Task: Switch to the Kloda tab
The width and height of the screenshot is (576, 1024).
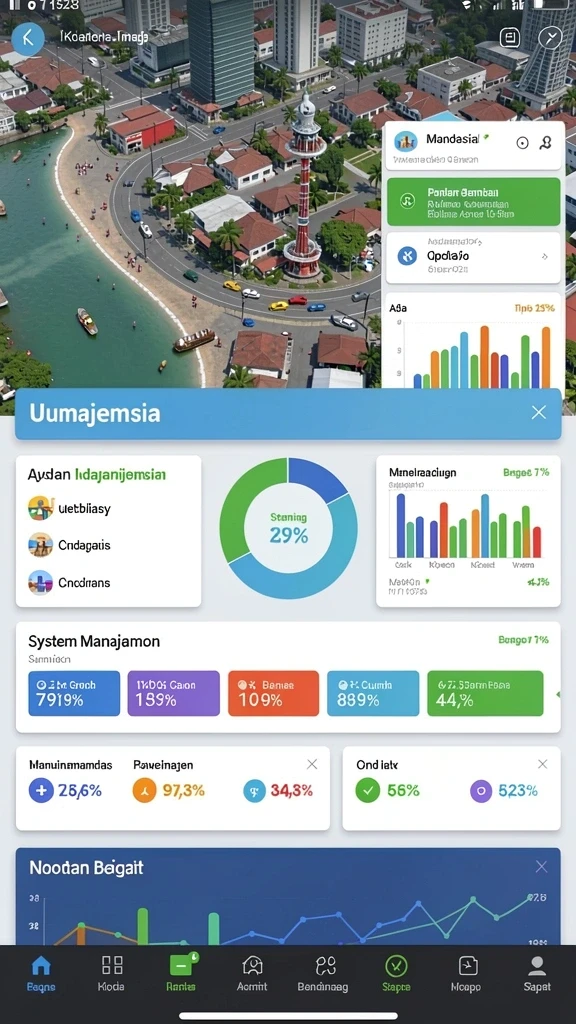Action: pyautogui.click(x=112, y=973)
